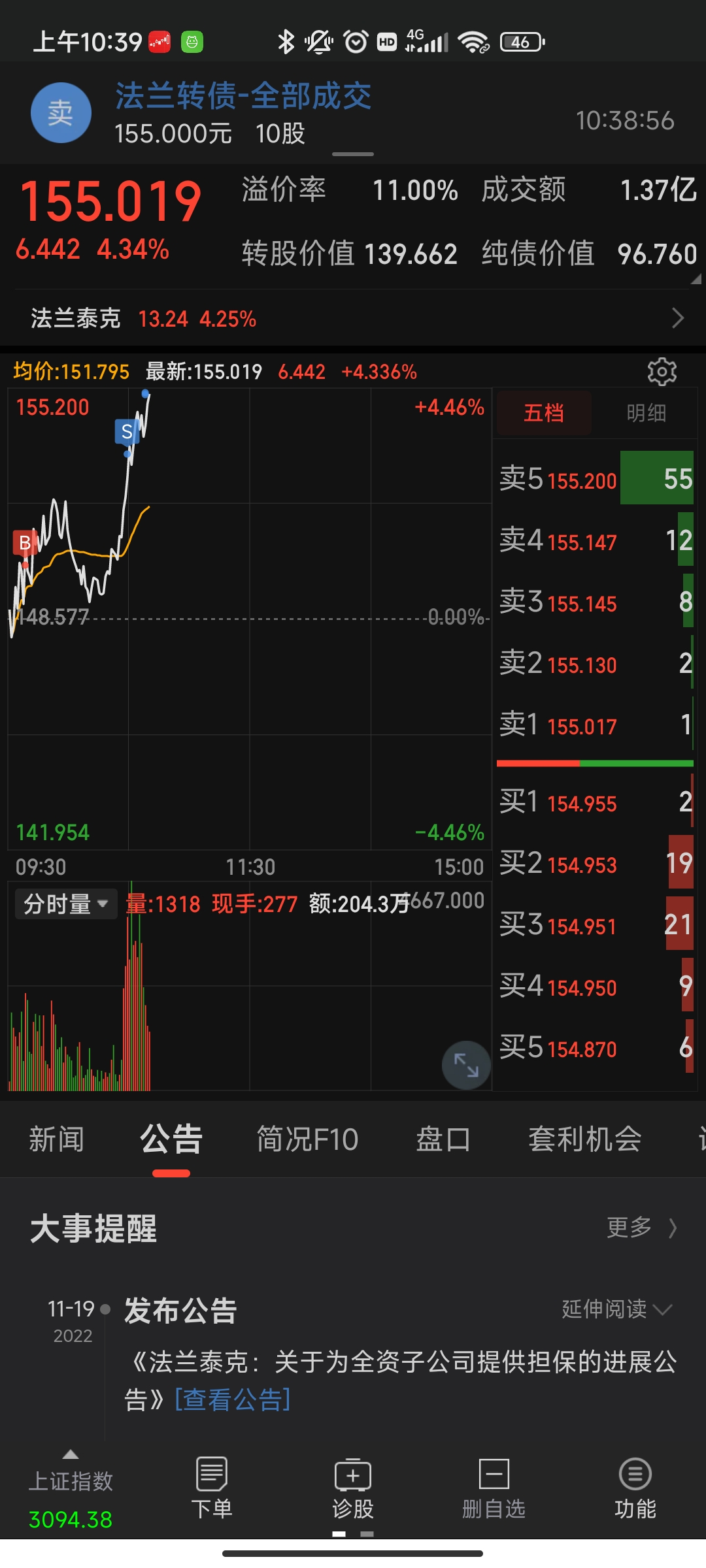This screenshot has width=706, height=1568.
Task: View 更多 major event reminders
Action: pos(641,1228)
